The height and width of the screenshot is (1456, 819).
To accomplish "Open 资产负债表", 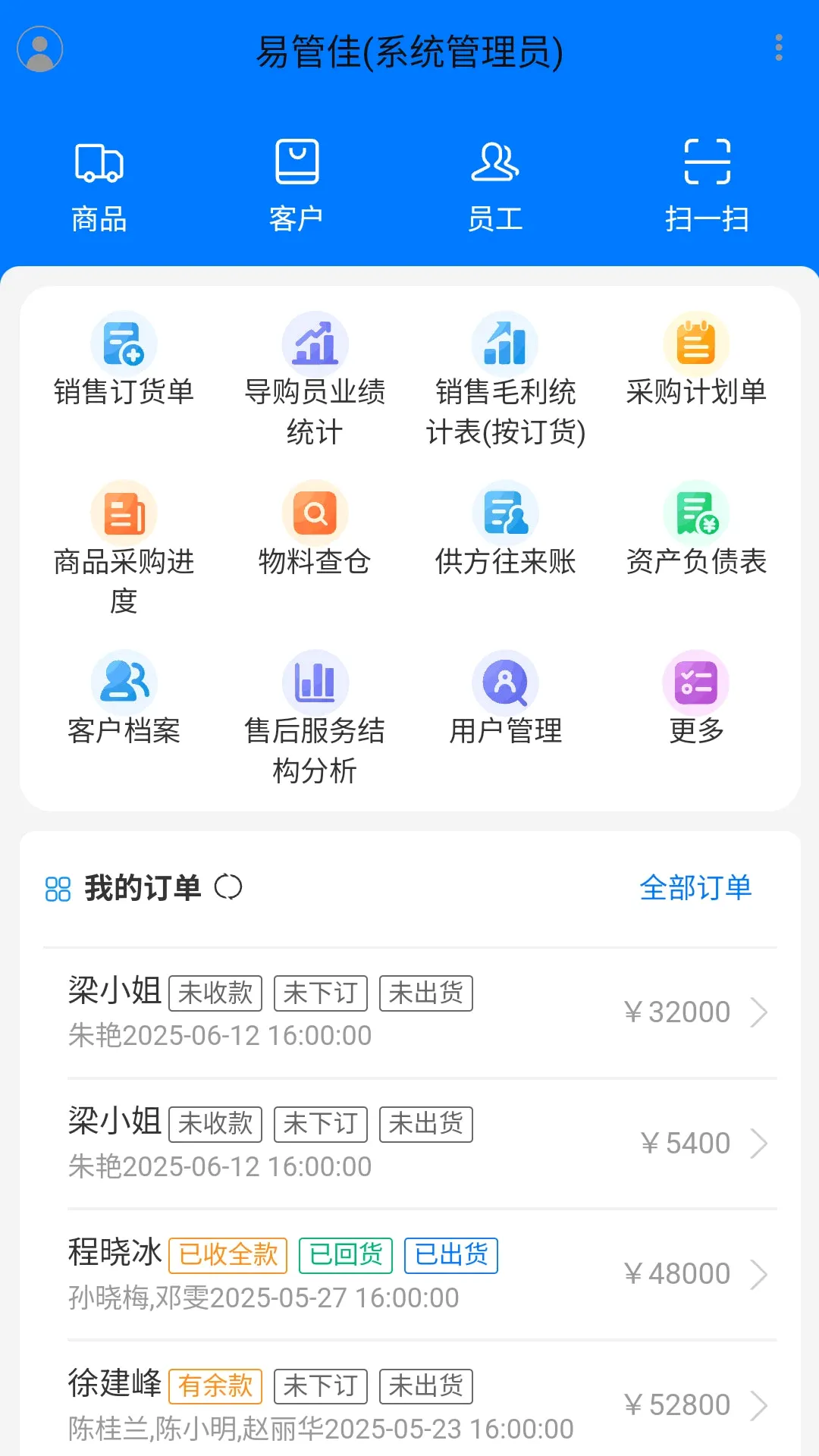I will [696, 529].
